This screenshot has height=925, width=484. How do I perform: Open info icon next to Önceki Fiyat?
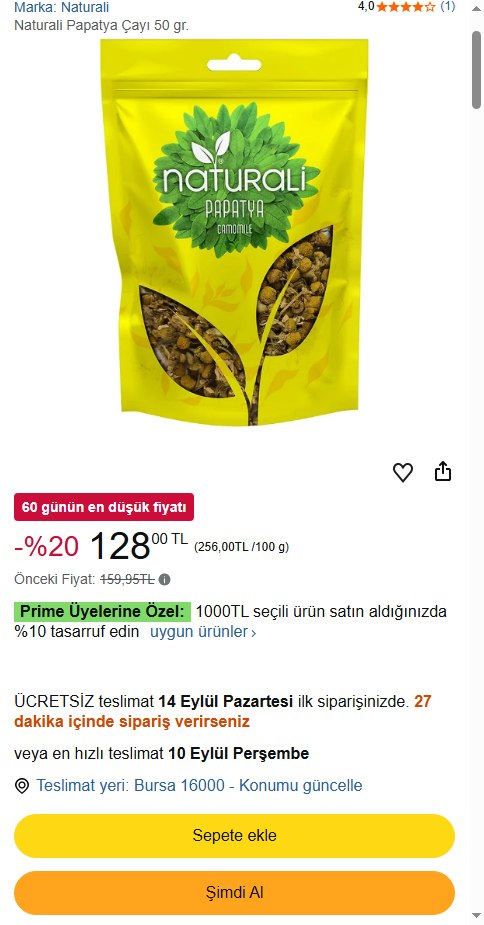pos(165,580)
